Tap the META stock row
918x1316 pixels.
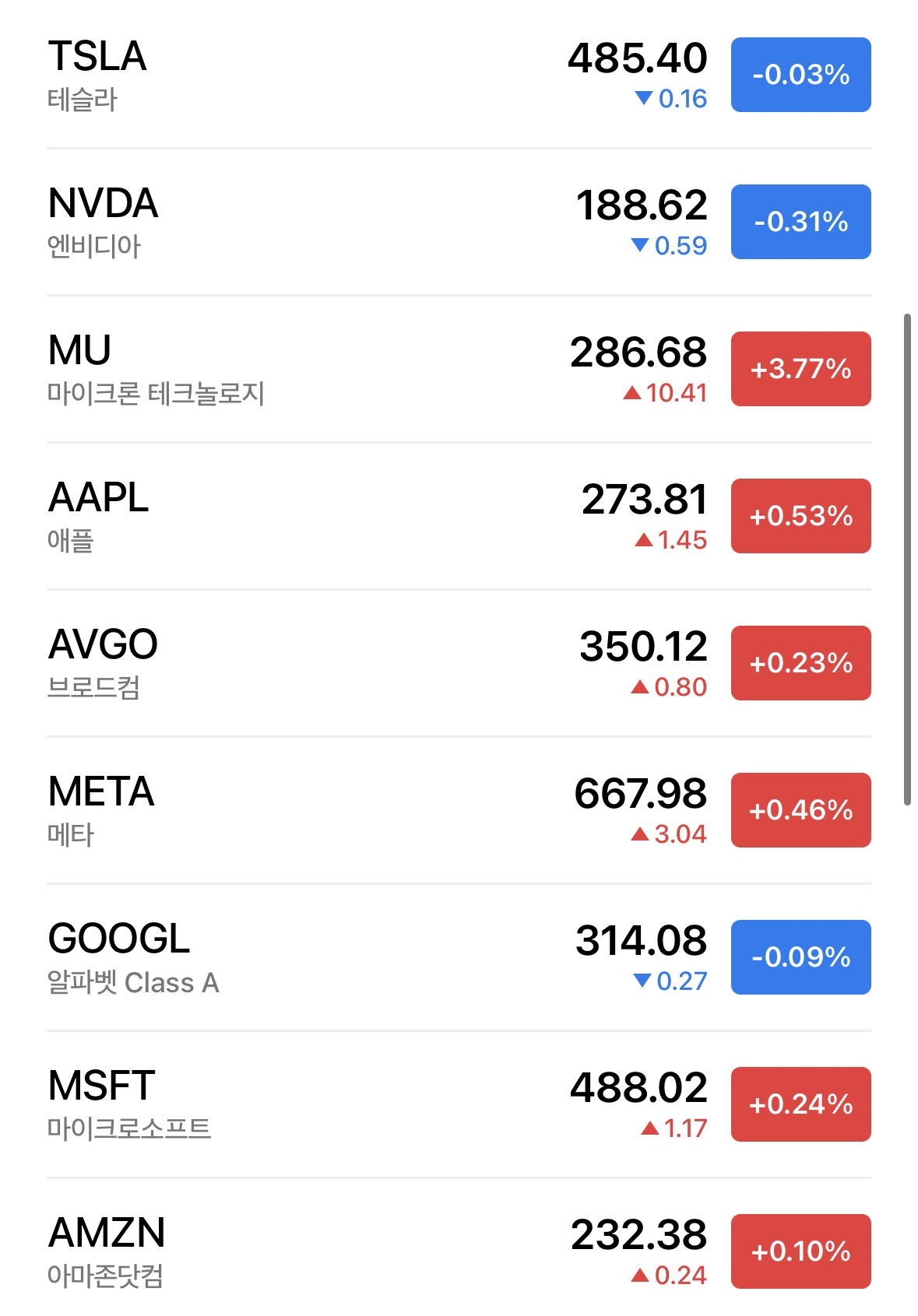459,810
